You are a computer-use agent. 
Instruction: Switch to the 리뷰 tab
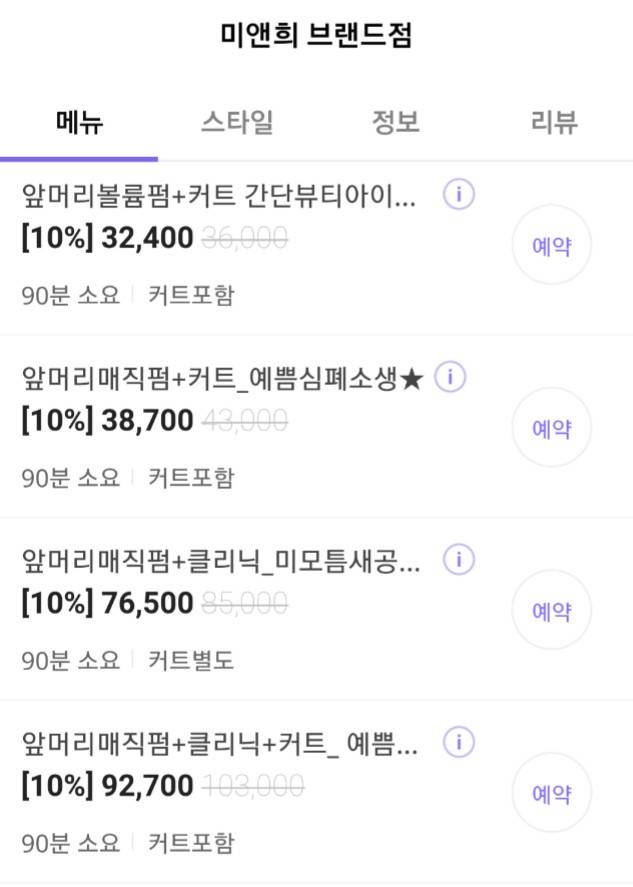tap(554, 123)
